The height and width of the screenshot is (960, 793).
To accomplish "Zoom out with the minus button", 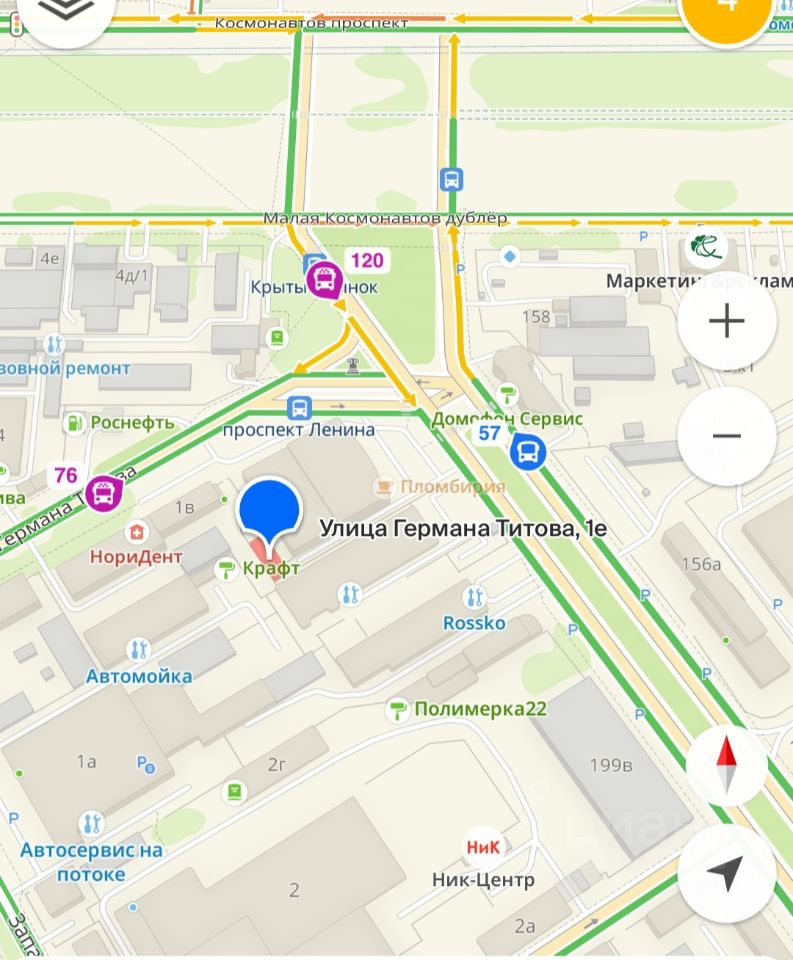I will pyautogui.click(x=727, y=436).
